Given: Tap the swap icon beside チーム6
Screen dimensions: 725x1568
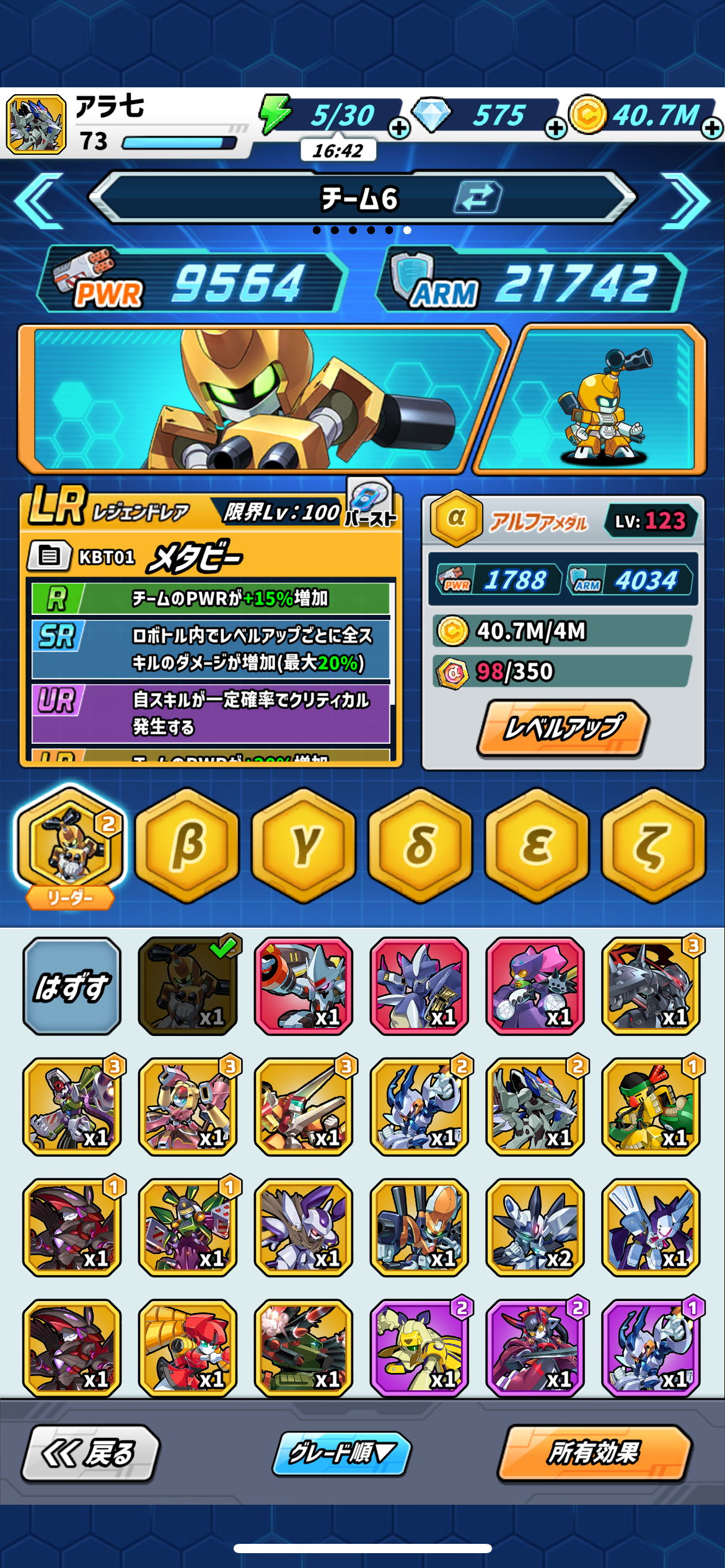Looking at the screenshot, I should 477,198.
